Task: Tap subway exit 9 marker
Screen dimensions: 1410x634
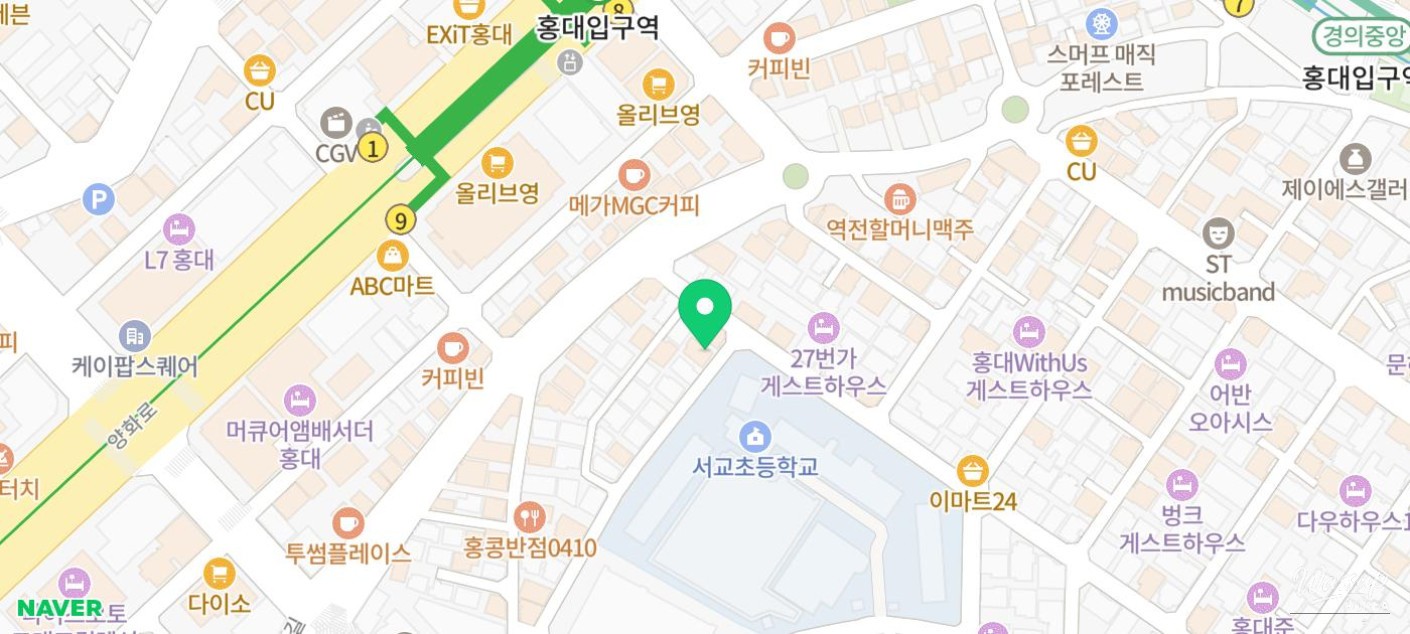Action: (401, 219)
